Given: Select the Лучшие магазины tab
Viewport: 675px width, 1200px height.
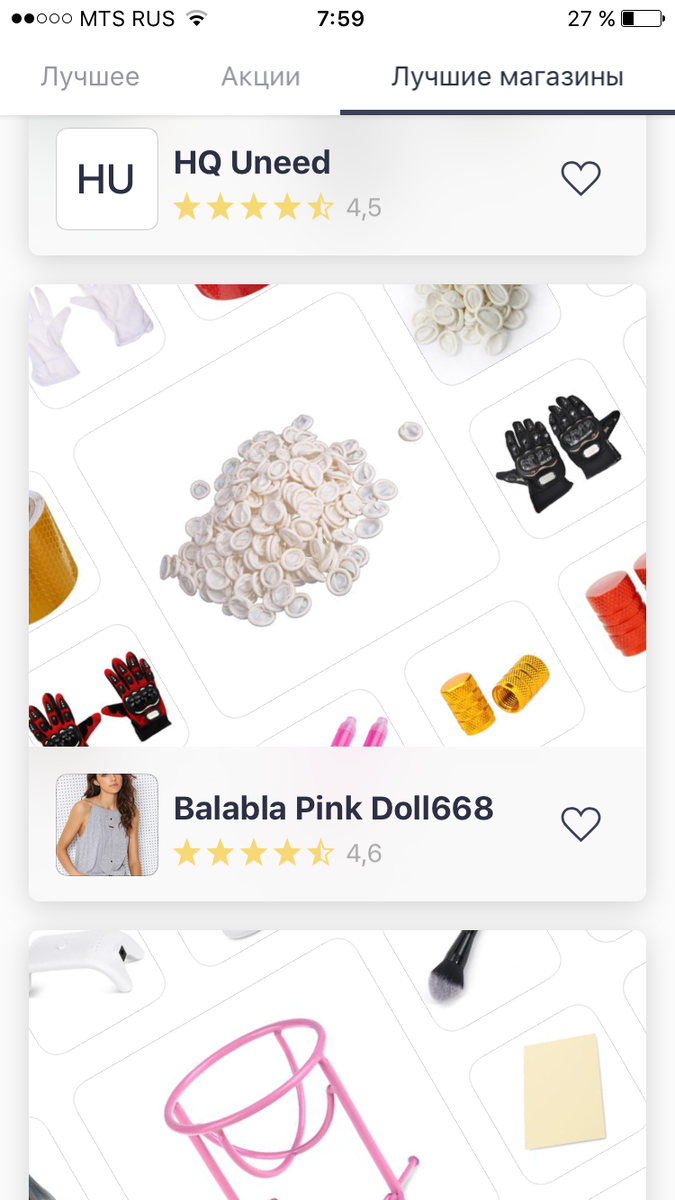Looking at the screenshot, I should 507,77.
